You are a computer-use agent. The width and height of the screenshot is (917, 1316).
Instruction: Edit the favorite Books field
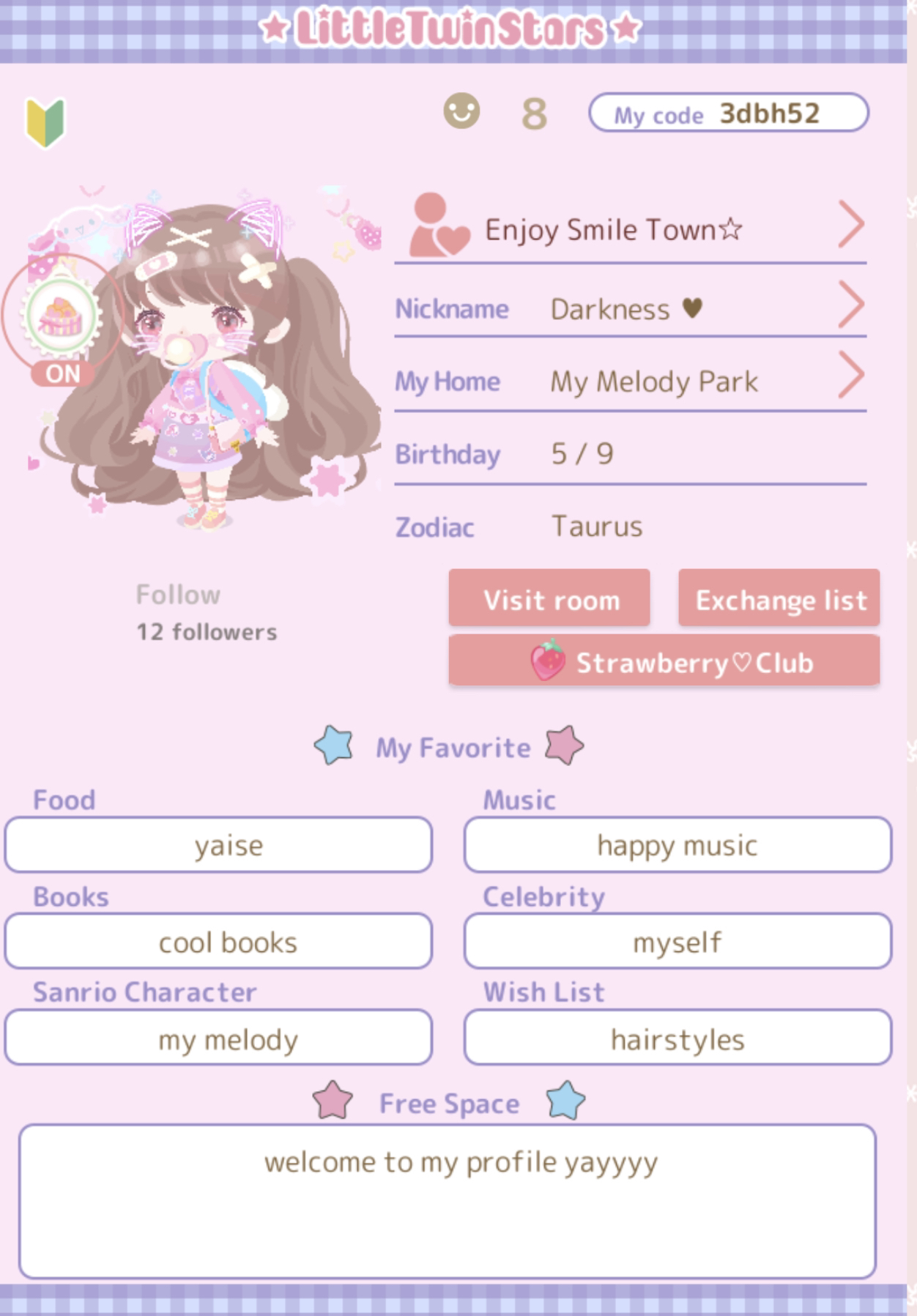coord(218,942)
